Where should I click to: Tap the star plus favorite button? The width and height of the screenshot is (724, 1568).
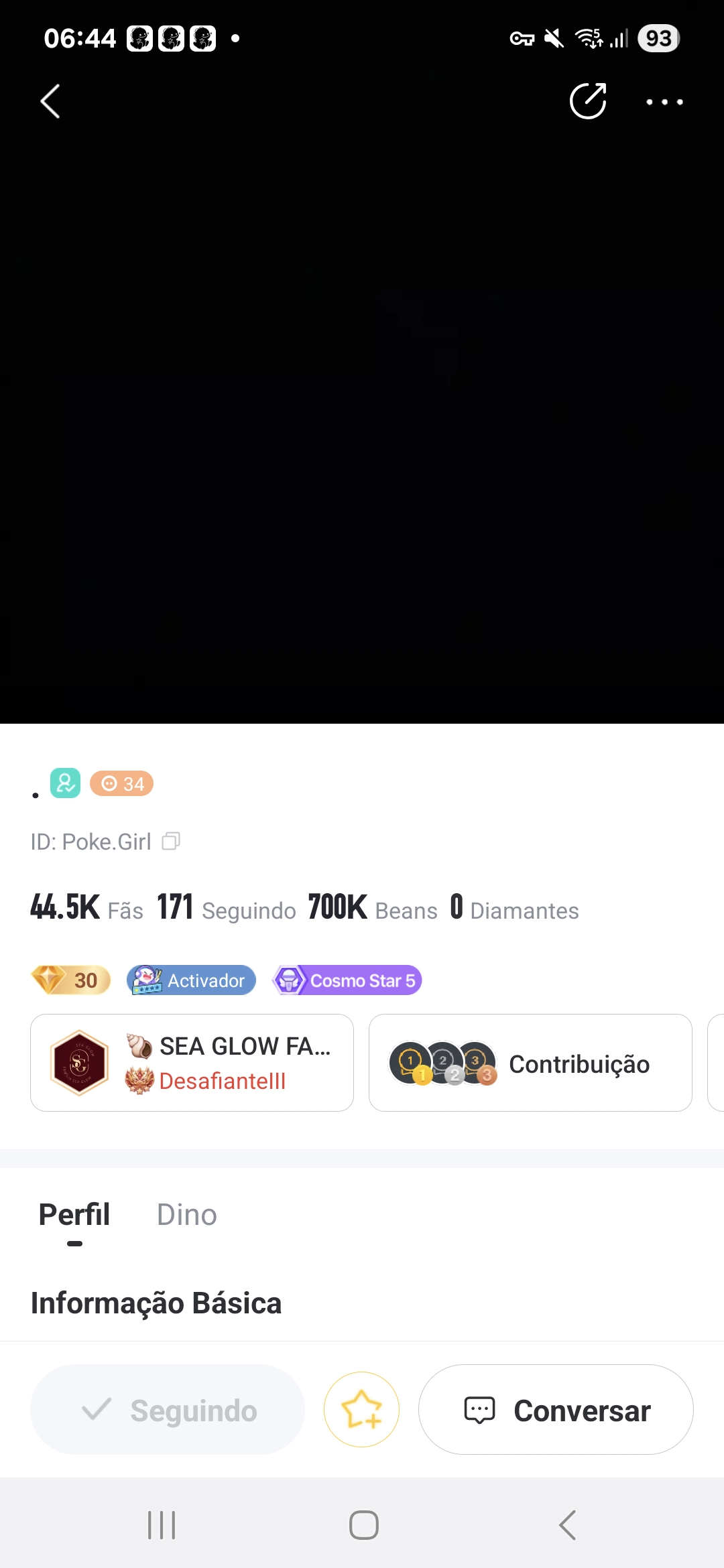click(361, 1410)
